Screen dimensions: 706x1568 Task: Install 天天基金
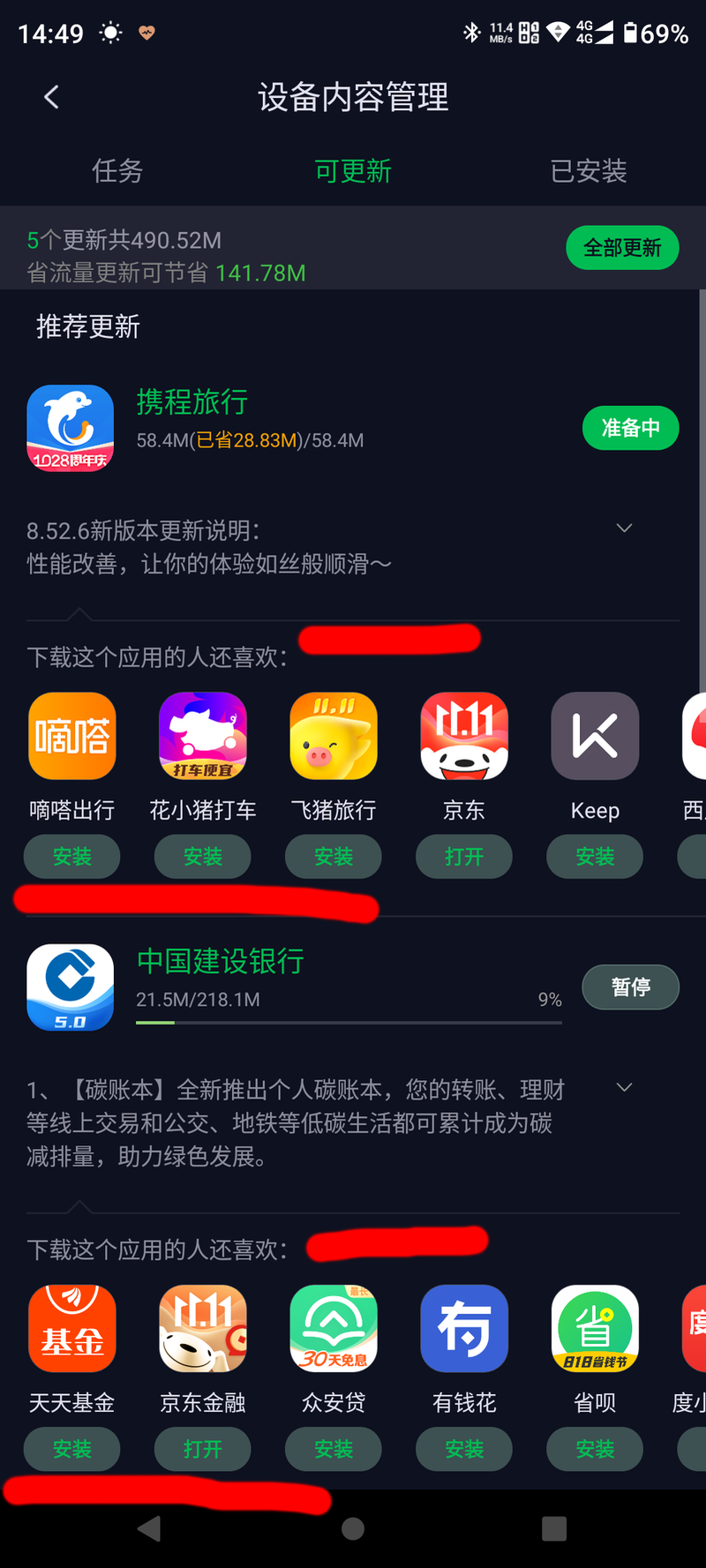point(72,1449)
